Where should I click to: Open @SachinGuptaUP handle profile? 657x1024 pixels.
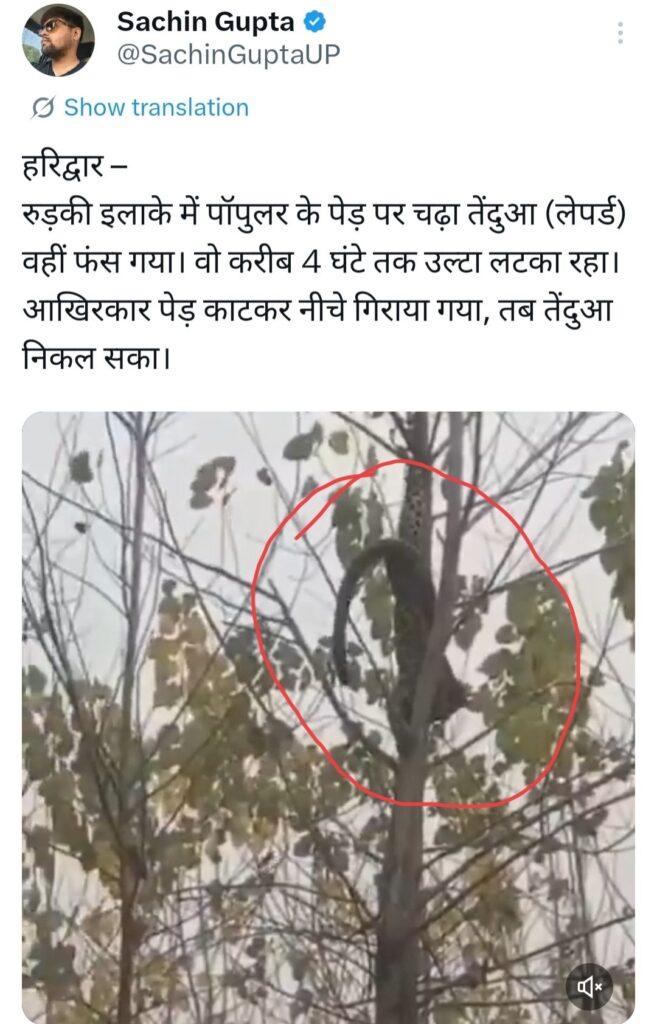tap(228, 55)
